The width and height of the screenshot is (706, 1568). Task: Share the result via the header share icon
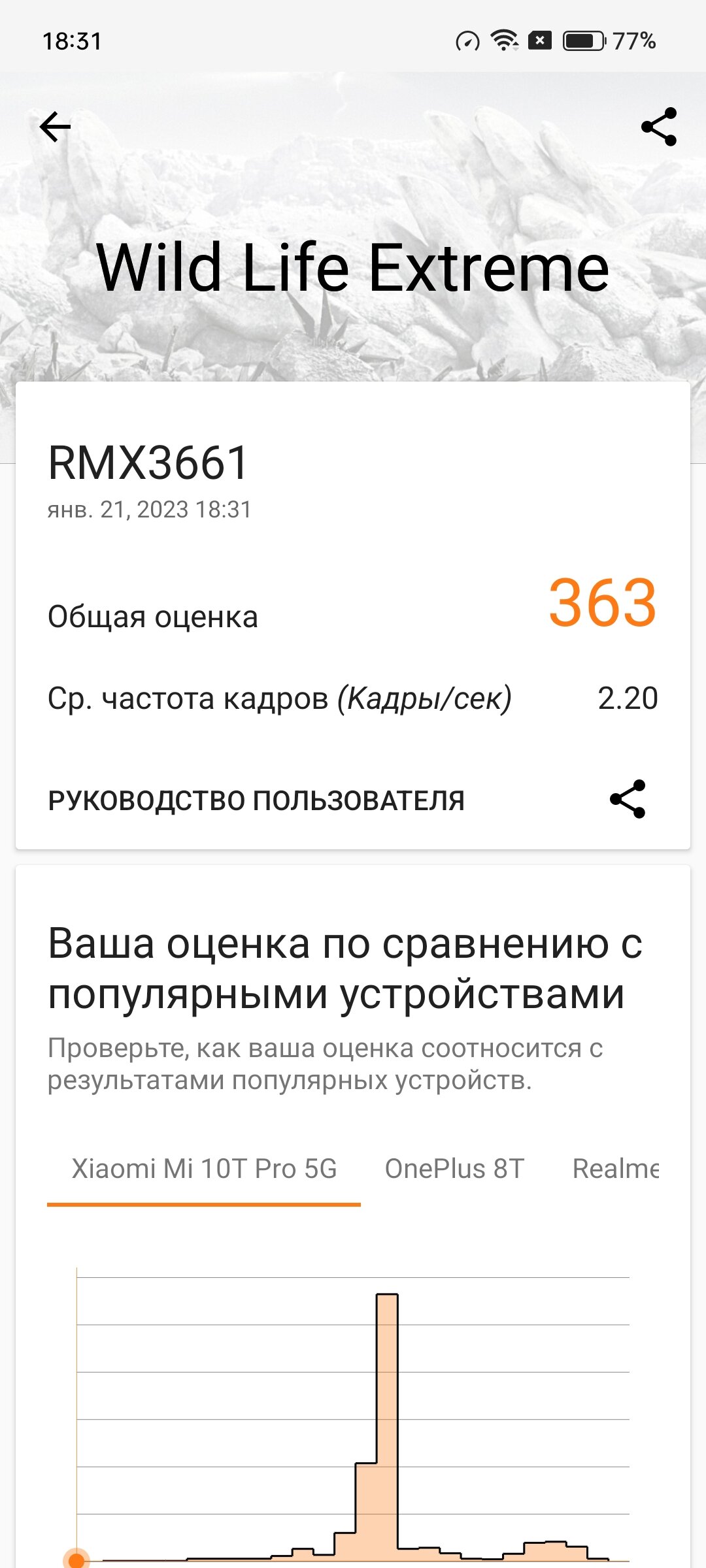pos(659,127)
